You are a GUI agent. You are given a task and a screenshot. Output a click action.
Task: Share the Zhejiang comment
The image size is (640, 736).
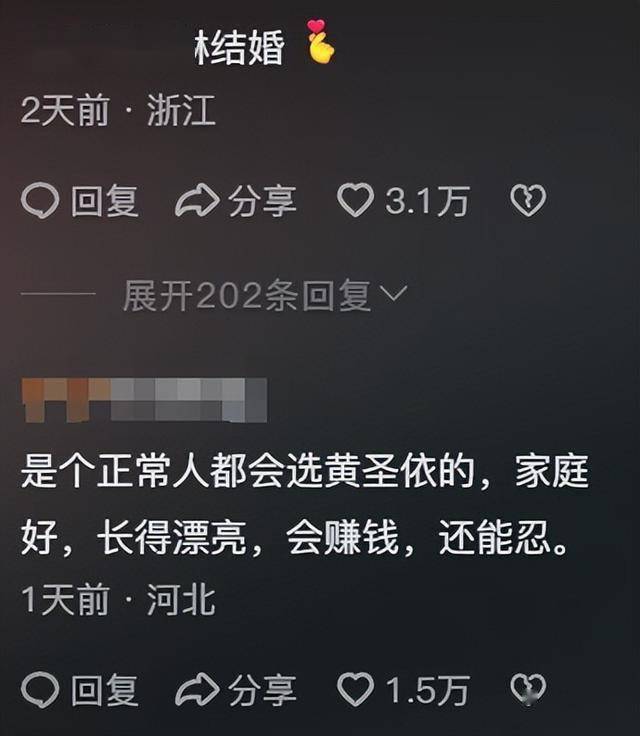tap(236, 202)
